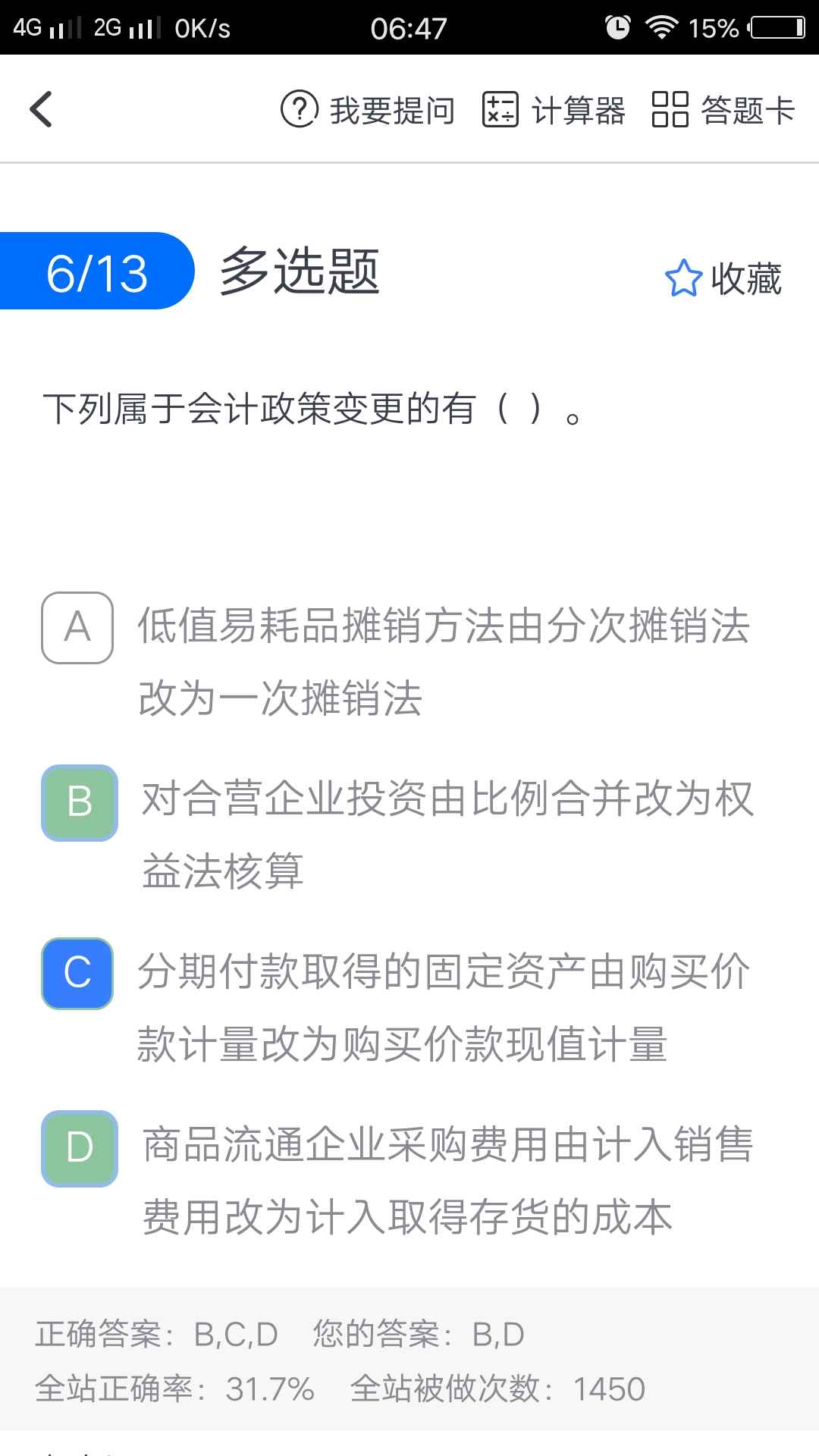Open the 我要提问 question help
The width and height of the screenshot is (819, 1456).
(x=368, y=110)
